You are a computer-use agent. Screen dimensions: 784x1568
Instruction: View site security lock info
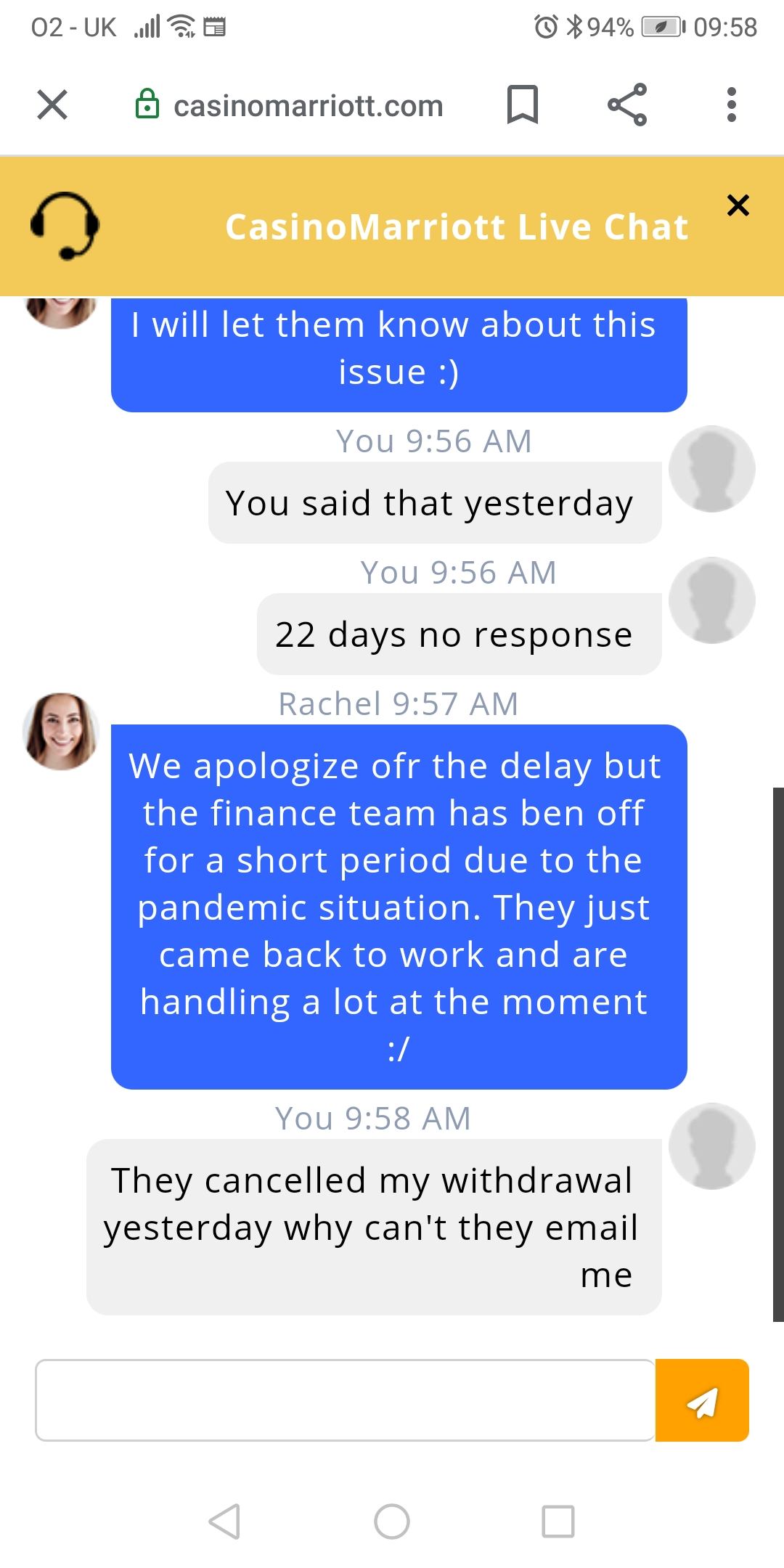[x=147, y=105]
